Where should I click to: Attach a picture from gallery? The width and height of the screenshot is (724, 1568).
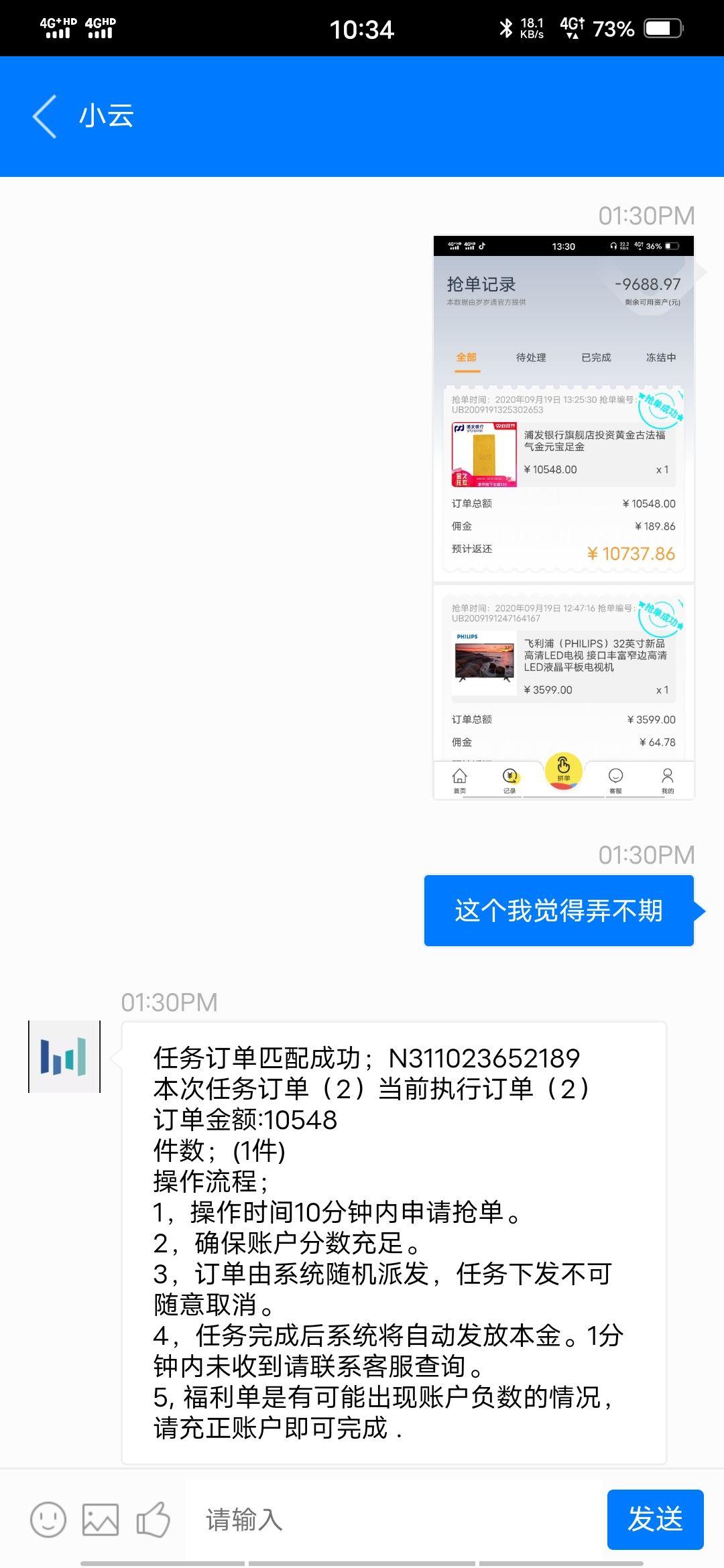tap(101, 1518)
